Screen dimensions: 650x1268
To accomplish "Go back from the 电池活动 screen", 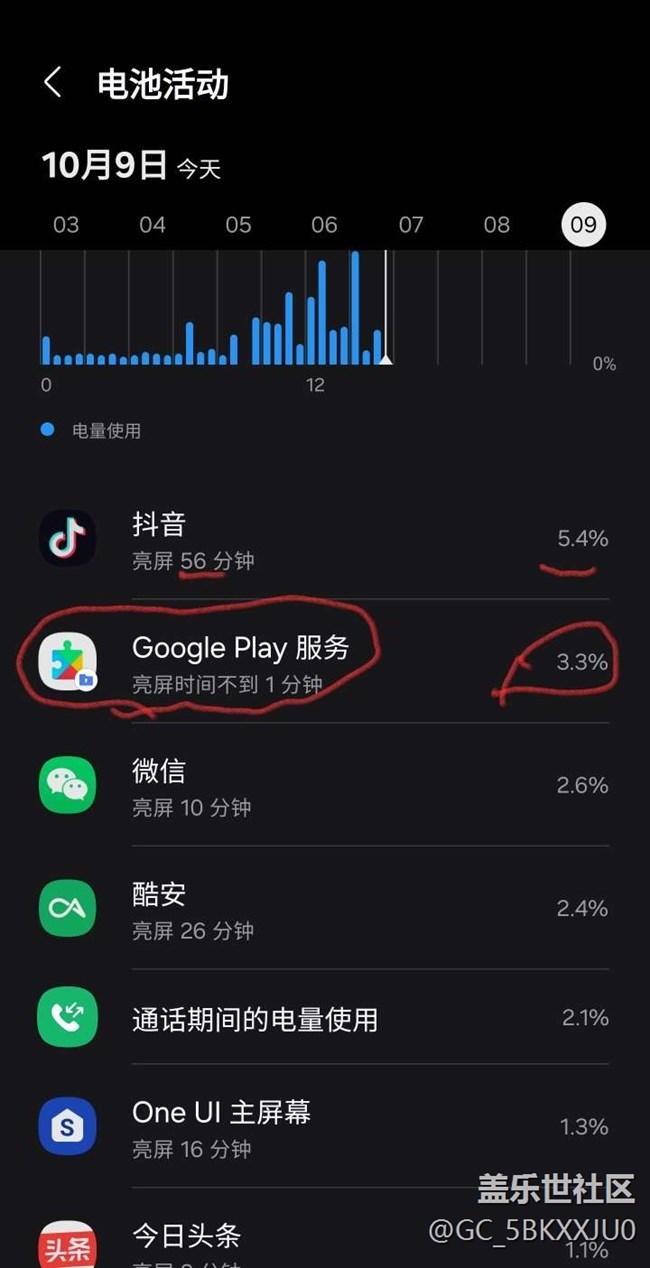I will (53, 83).
